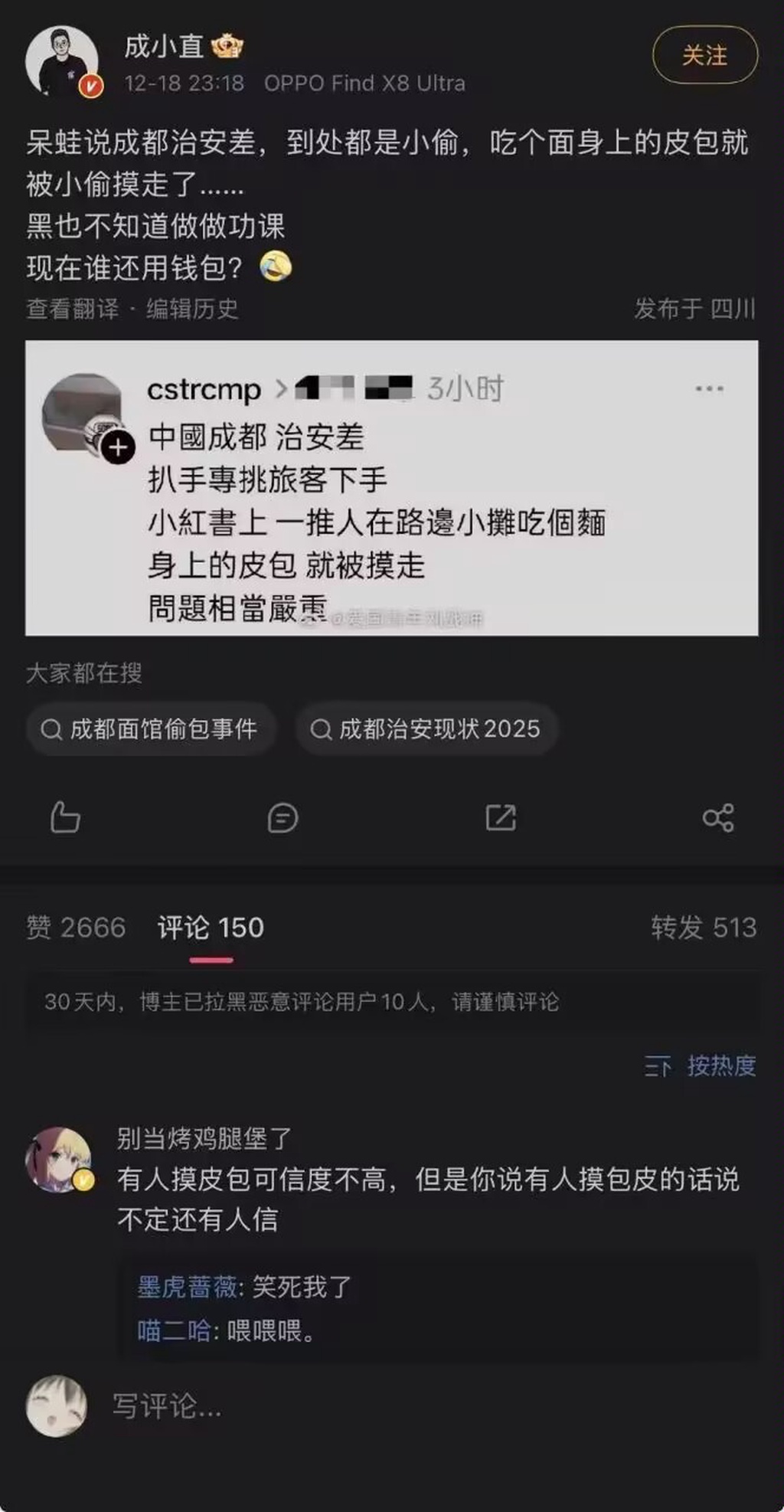The width and height of the screenshot is (784, 1512).
Task: View the post's 编辑历史
Action: 192,309
